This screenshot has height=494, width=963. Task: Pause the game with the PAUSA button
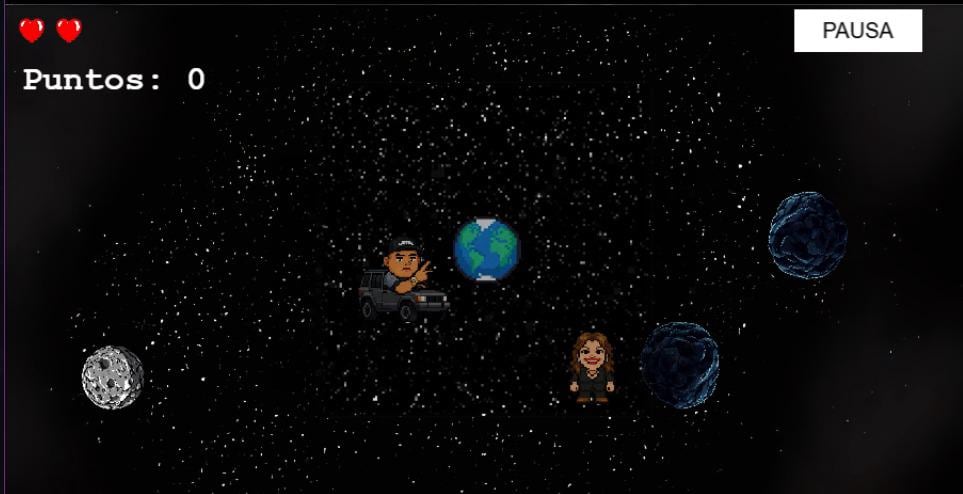coord(857,31)
